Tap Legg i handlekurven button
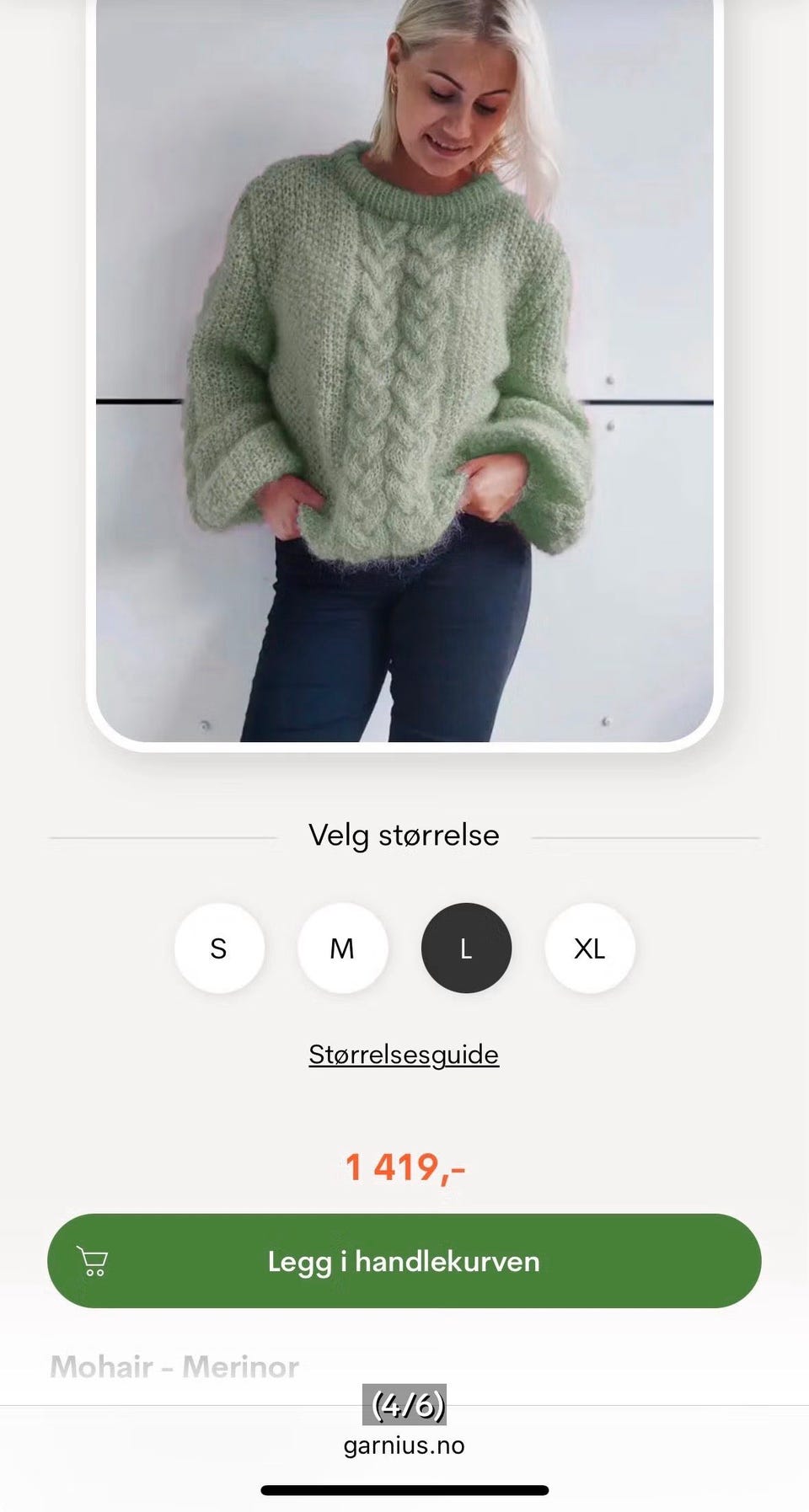Image resolution: width=809 pixels, height=1512 pixels. click(404, 1261)
